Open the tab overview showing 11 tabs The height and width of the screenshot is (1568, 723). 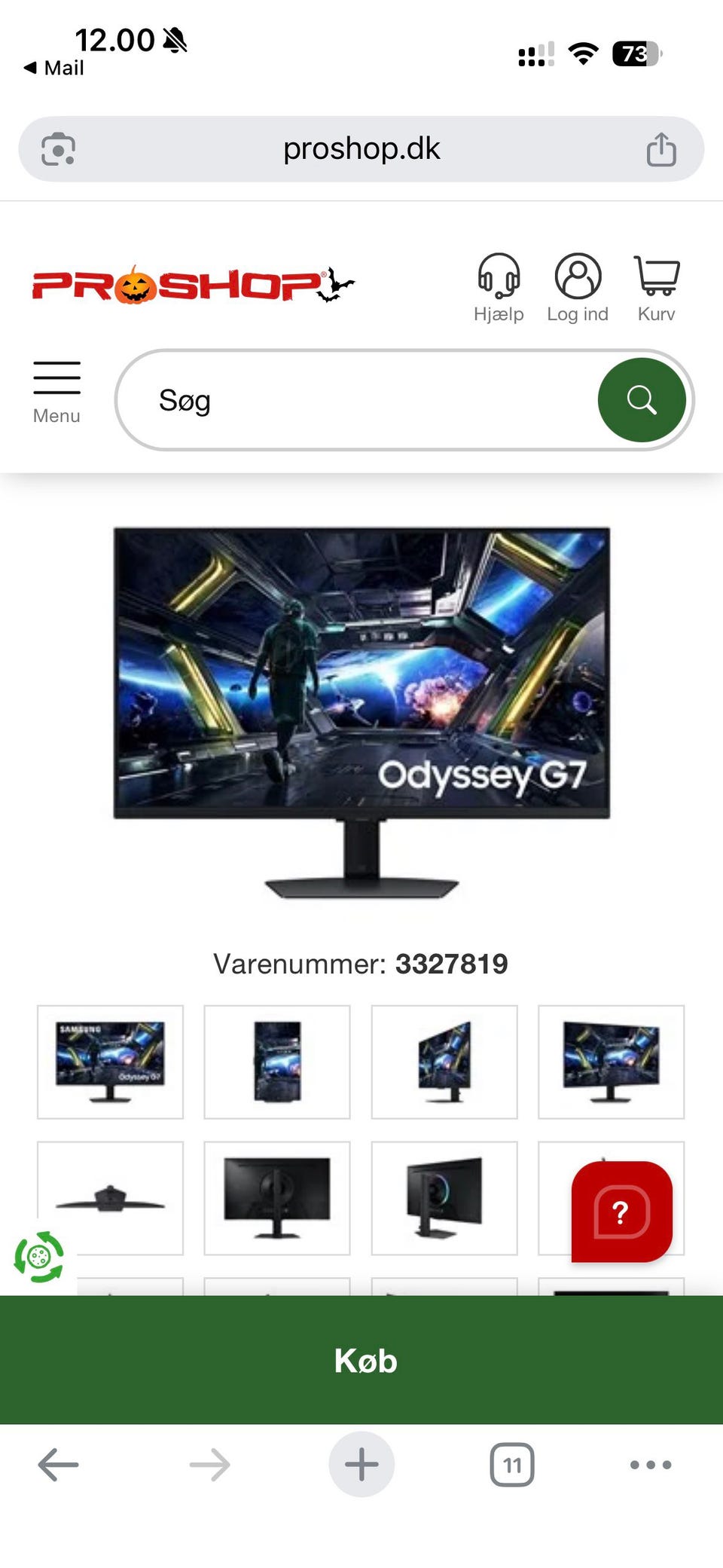coord(511,1464)
